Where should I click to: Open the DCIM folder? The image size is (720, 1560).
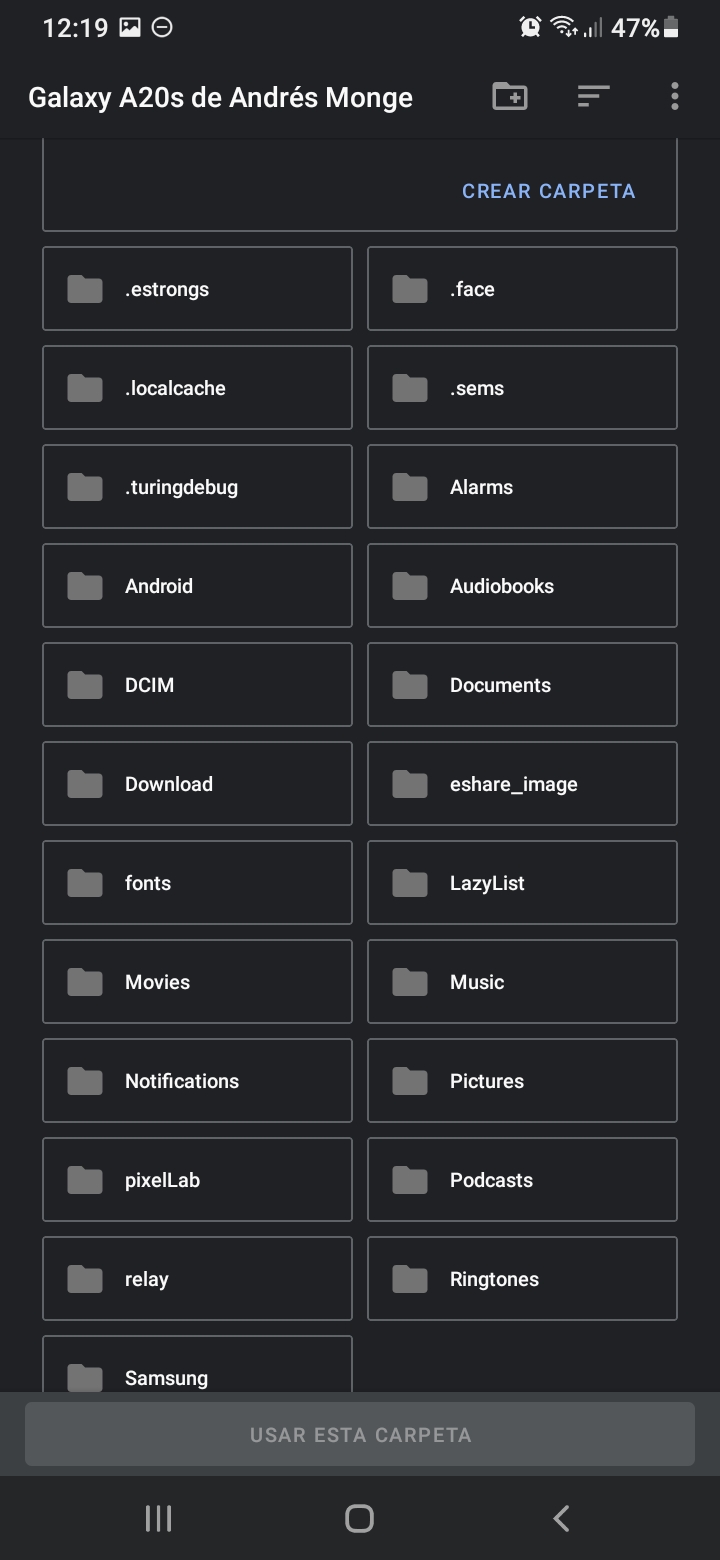[x=197, y=685]
